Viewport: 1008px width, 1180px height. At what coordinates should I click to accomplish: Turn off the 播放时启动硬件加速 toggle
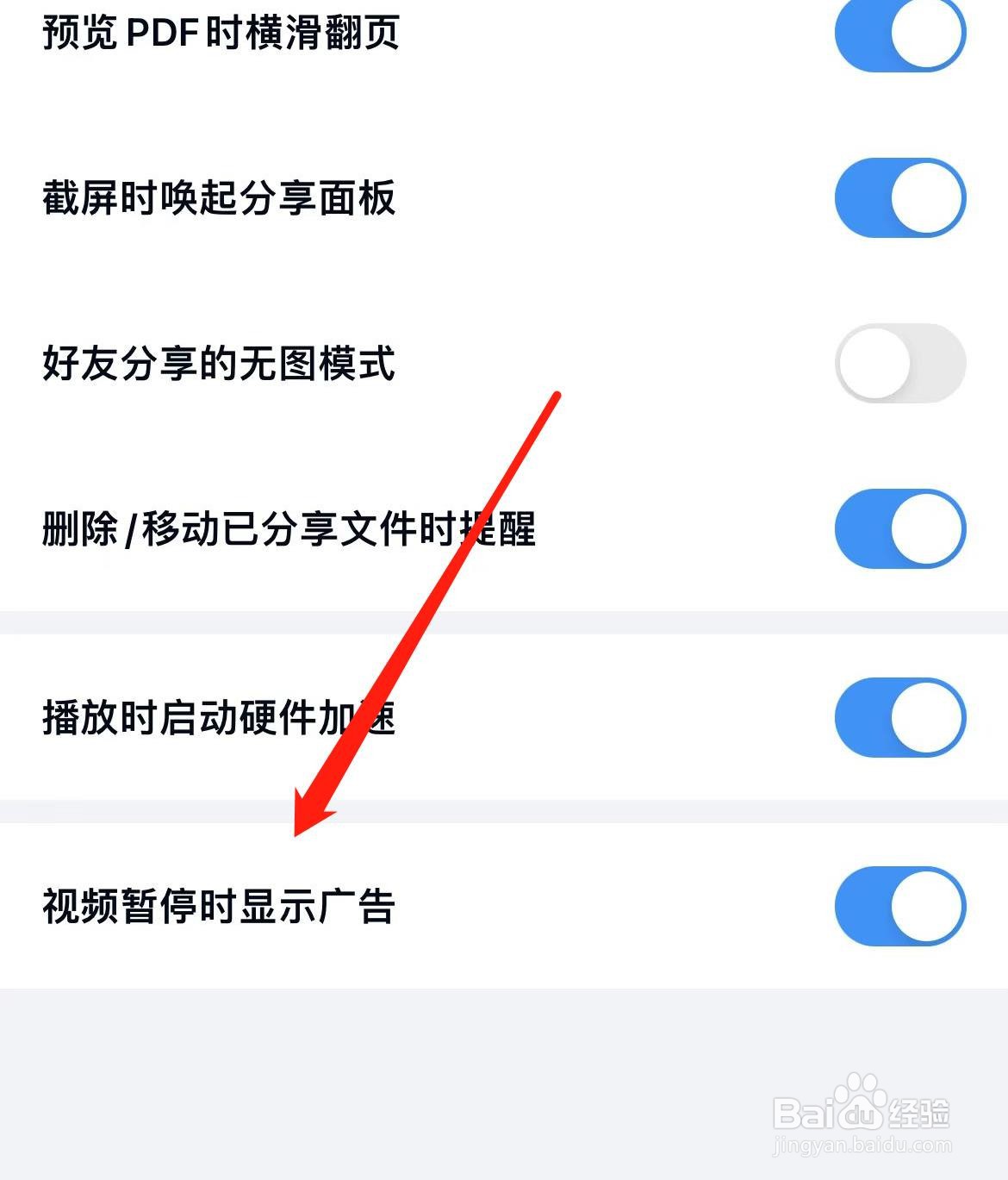pyautogui.click(x=899, y=720)
